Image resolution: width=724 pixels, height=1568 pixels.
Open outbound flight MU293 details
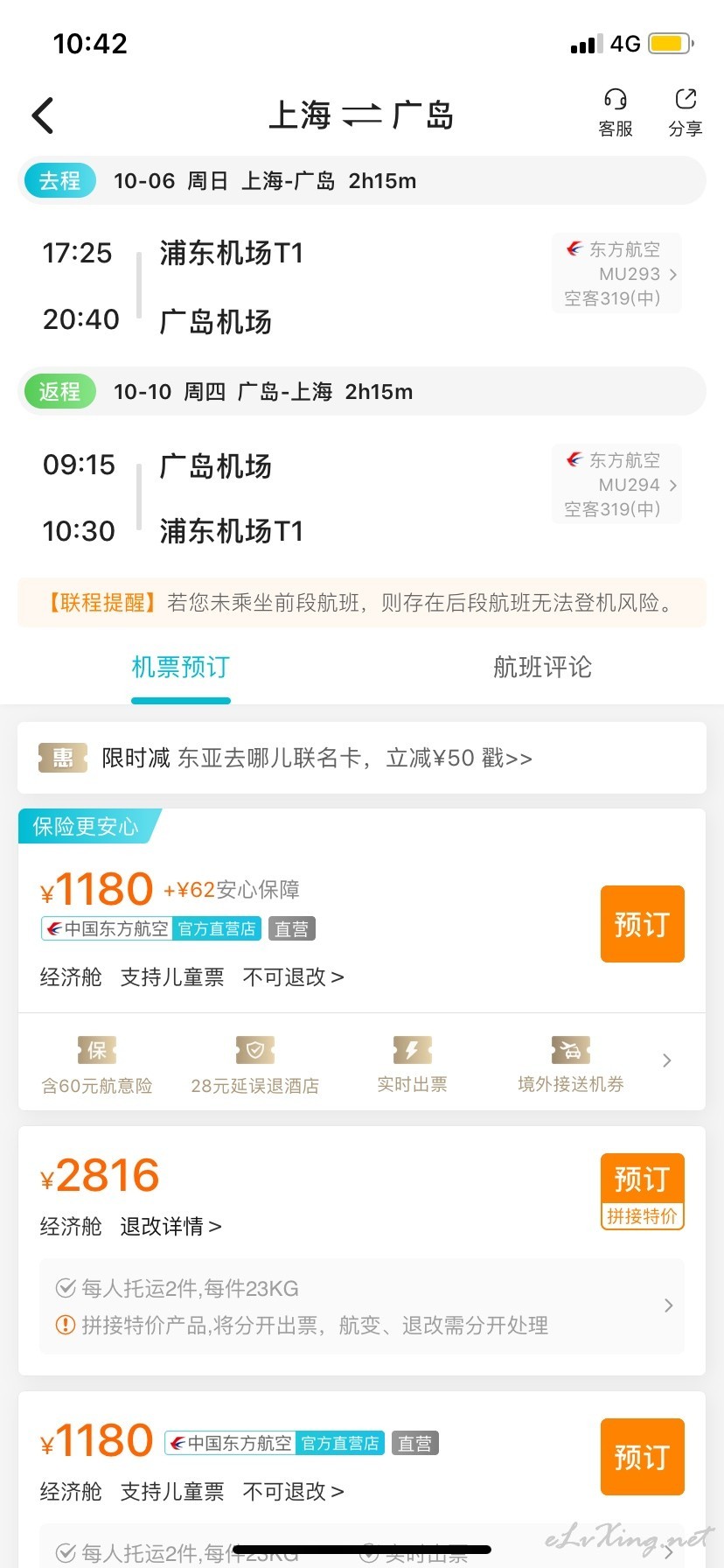[616, 274]
